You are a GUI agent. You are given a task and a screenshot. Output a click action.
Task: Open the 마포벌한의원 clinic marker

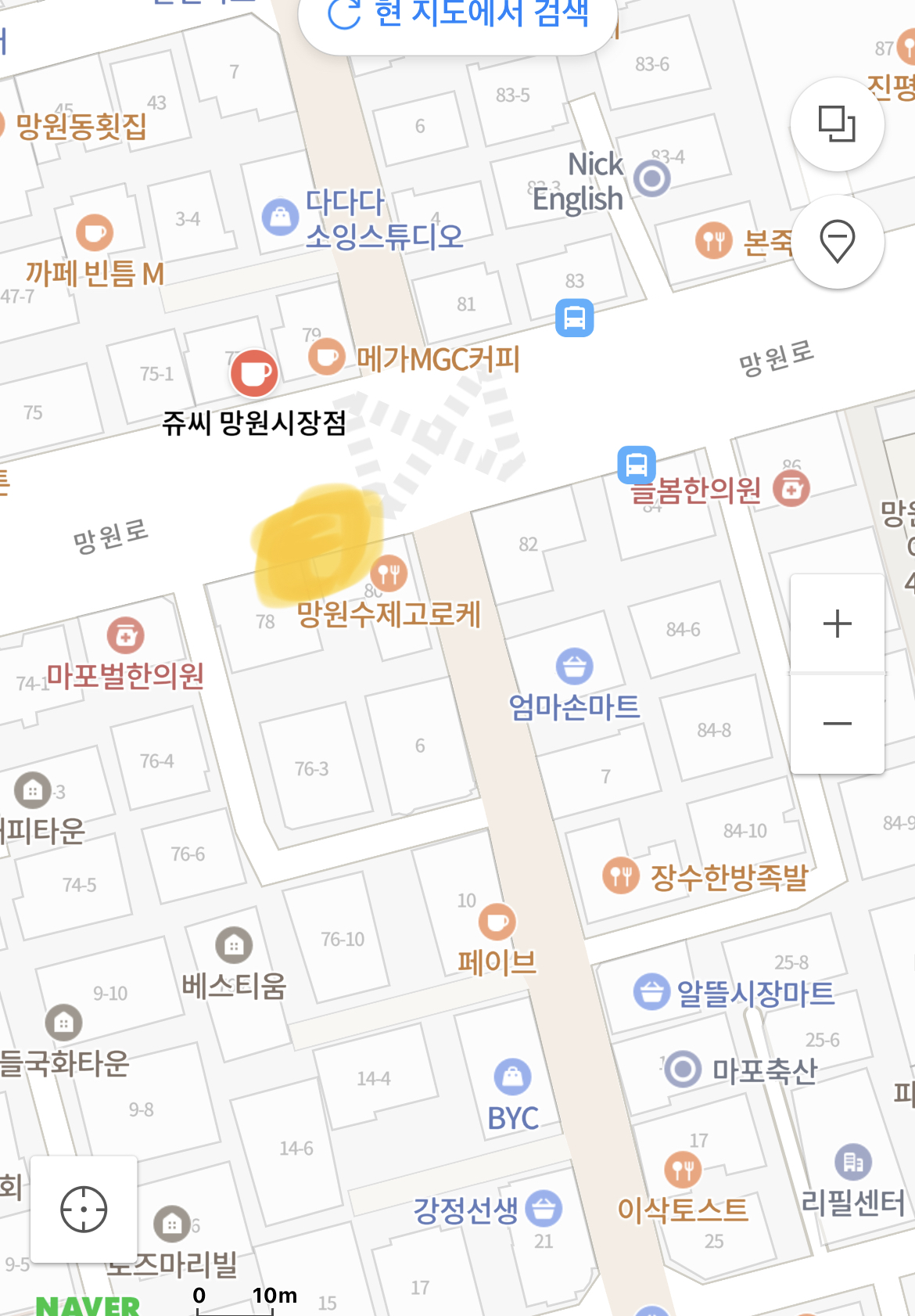pyautogui.click(x=125, y=635)
